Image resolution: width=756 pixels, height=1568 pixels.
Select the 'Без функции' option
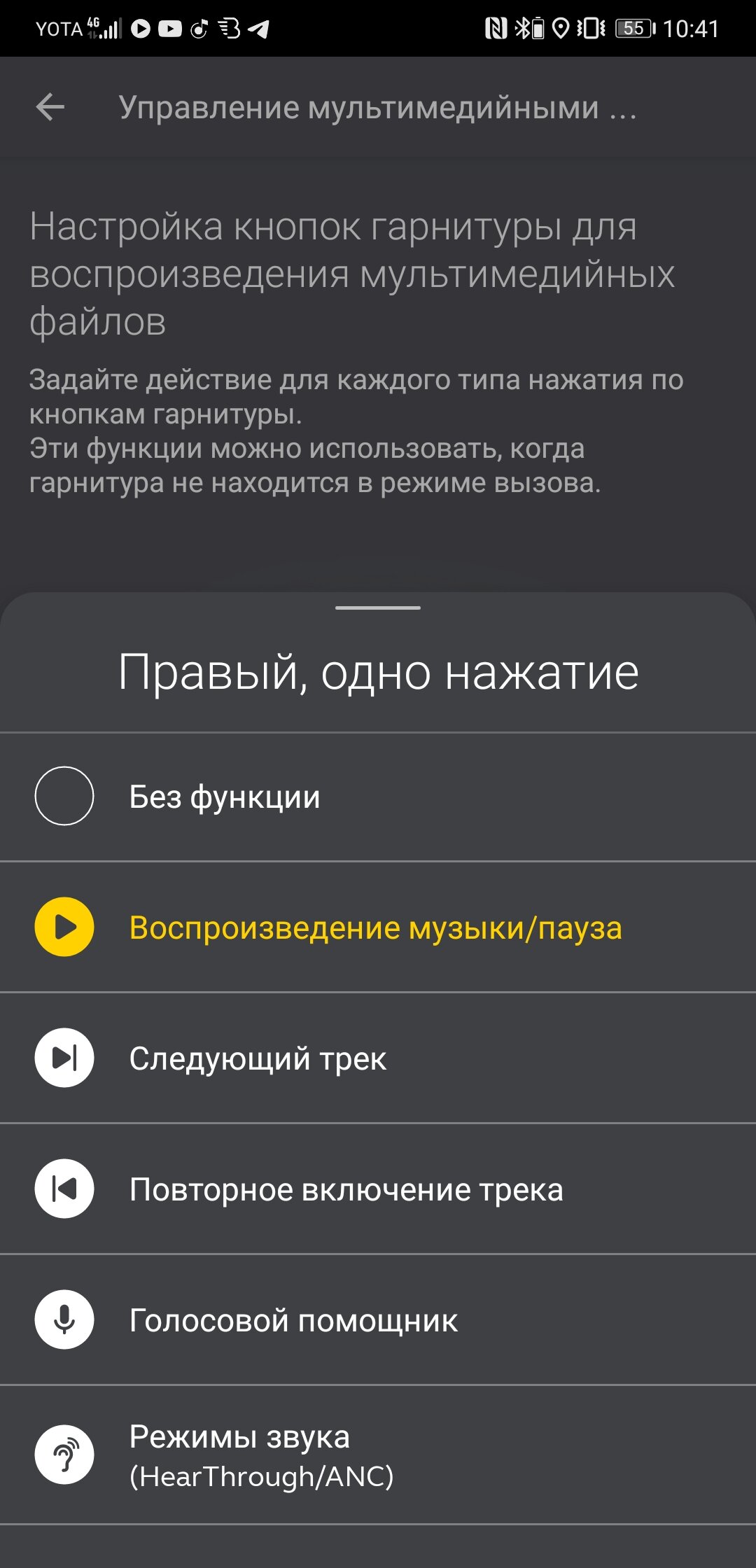coord(378,797)
